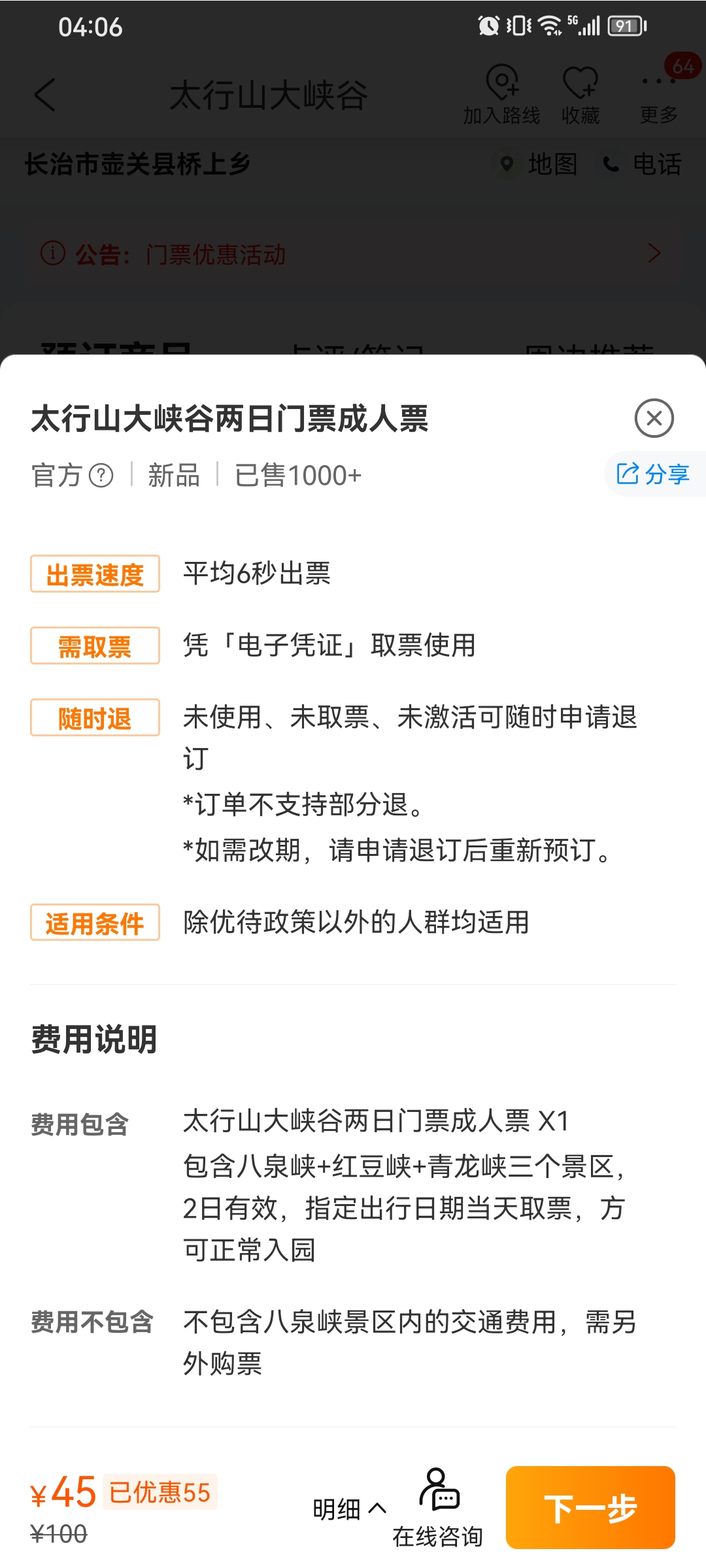Tap the question mark beside 官方
706x1568 pixels.
tap(101, 476)
